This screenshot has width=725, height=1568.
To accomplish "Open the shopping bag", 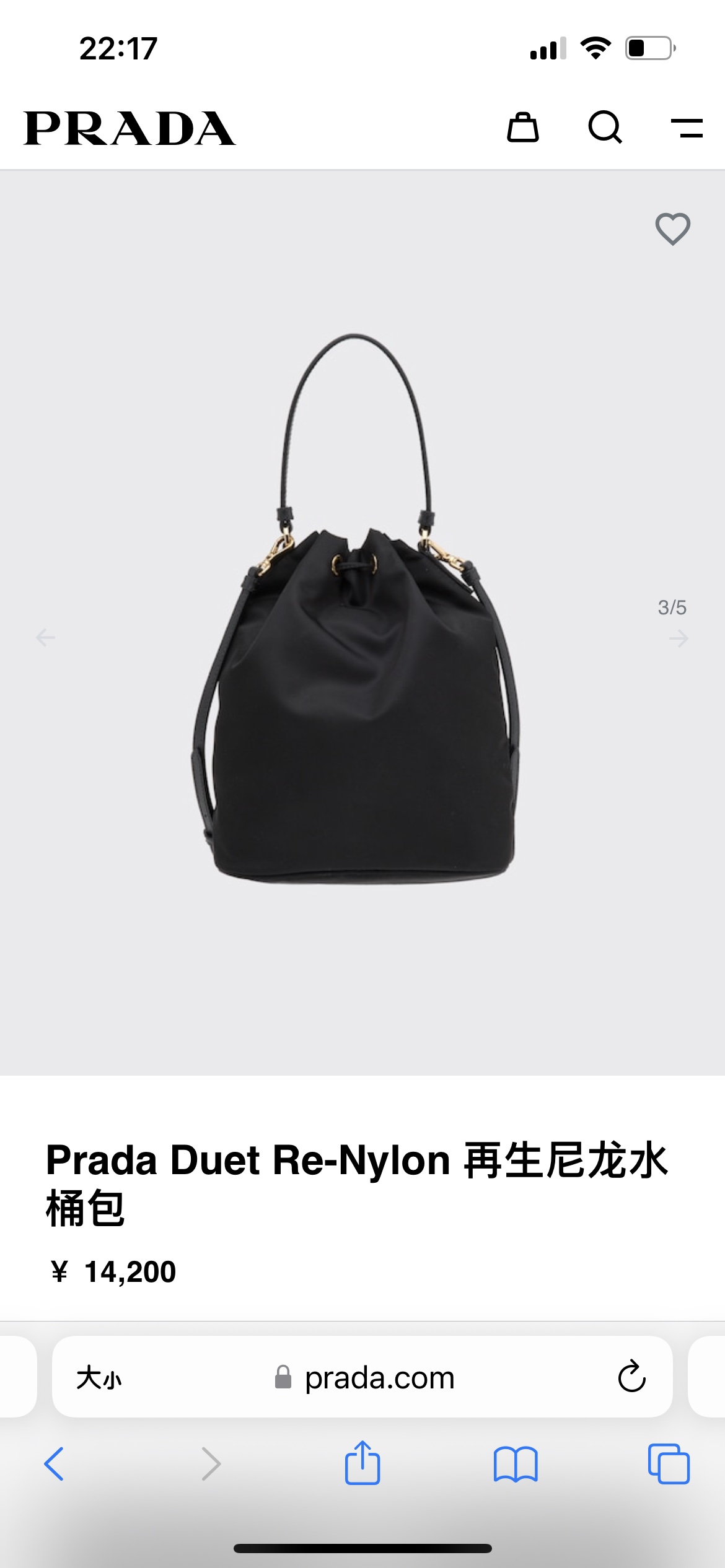I will (x=523, y=128).
